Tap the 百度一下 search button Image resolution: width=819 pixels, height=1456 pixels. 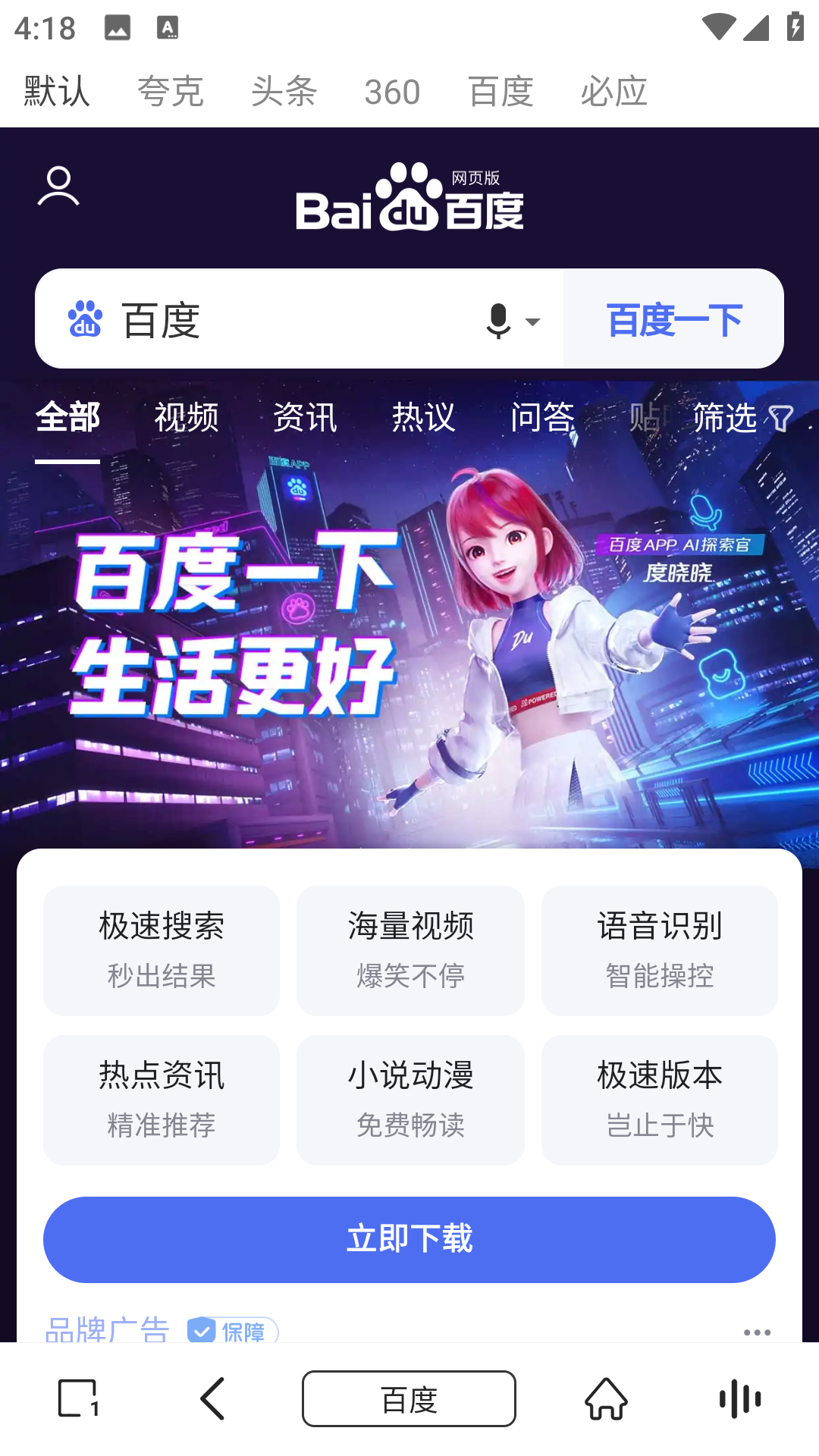tap(674, 319)
